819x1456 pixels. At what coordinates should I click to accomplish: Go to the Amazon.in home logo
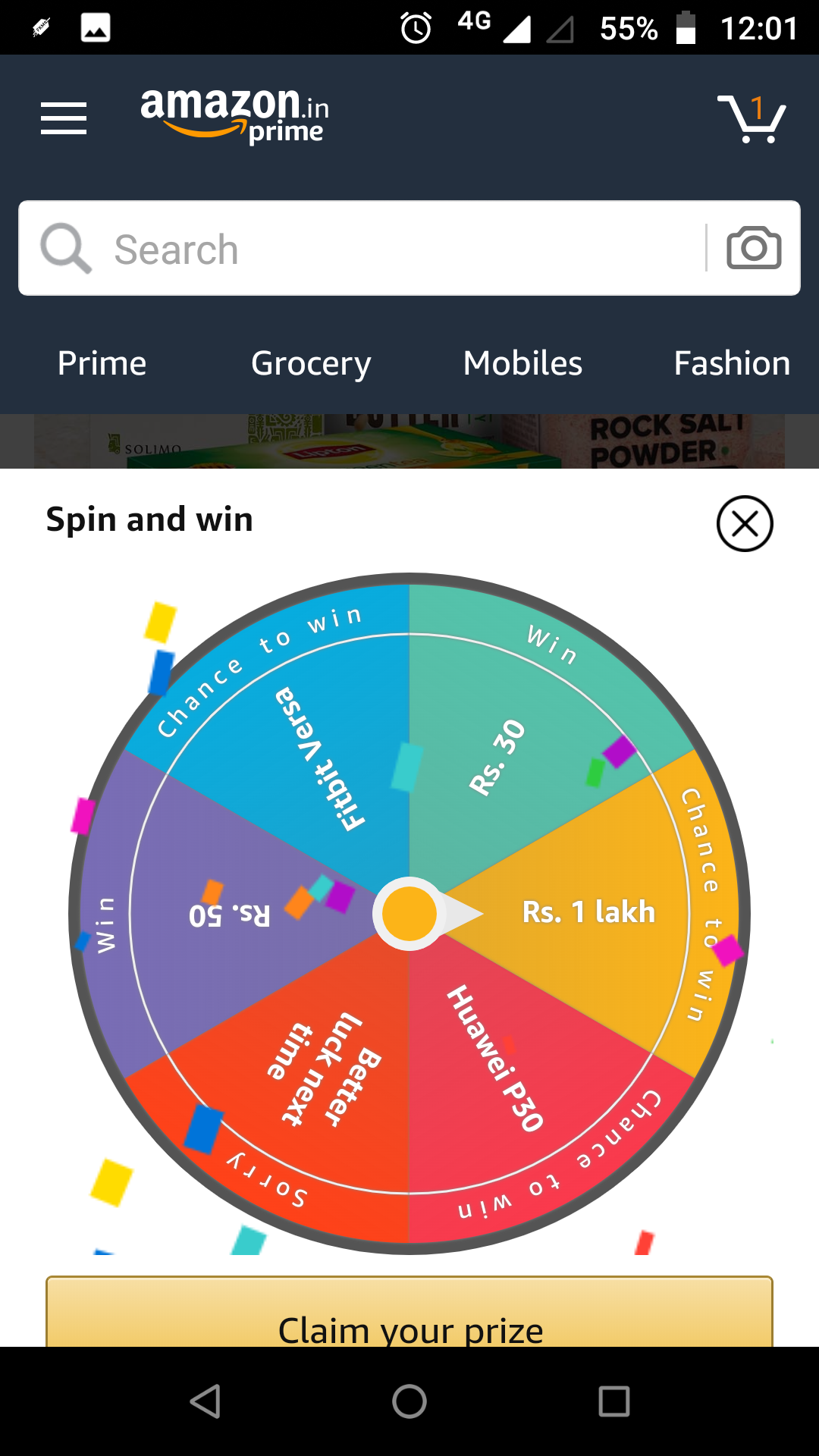pos(235,114)
